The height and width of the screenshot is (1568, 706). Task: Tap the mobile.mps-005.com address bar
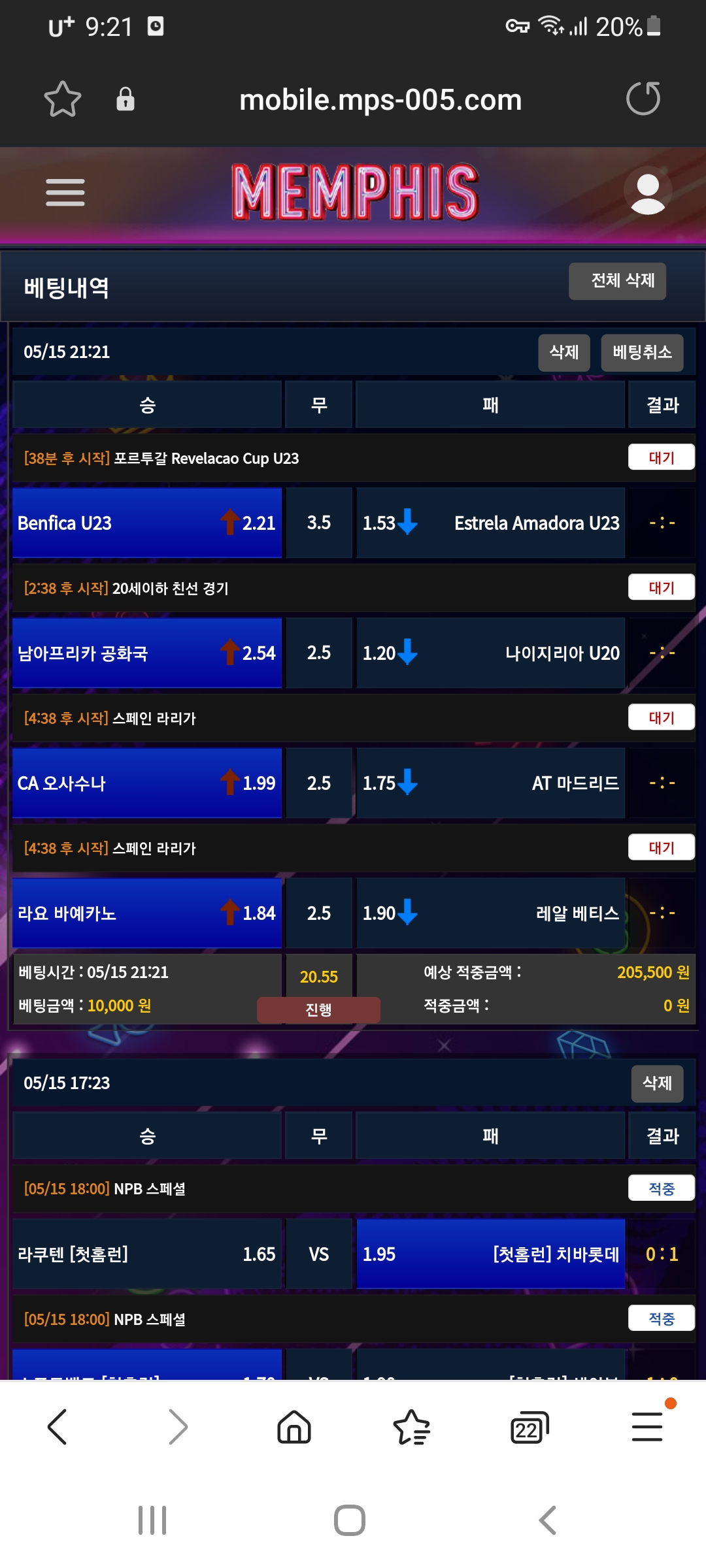(x=380, y=100)
